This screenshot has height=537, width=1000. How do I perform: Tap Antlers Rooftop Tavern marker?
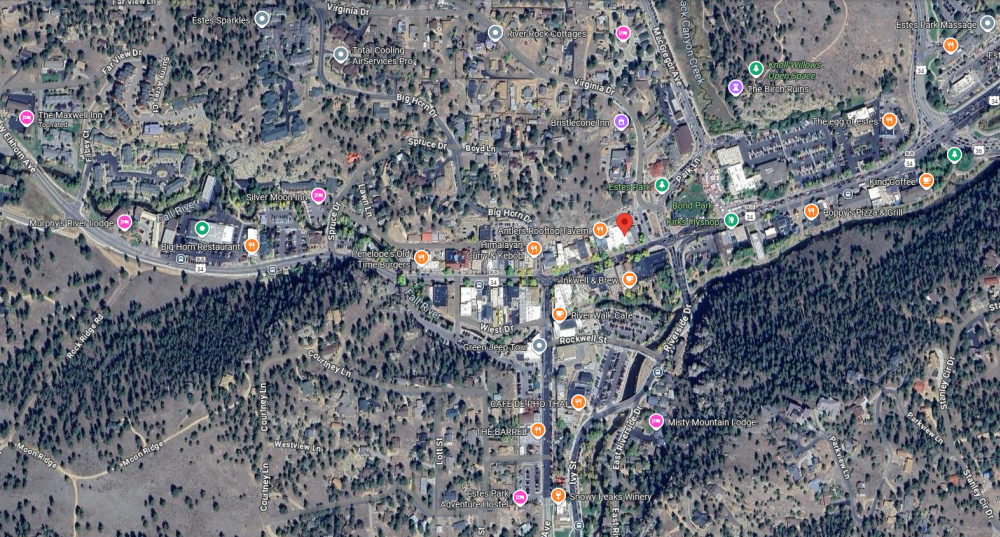(599, 230)
